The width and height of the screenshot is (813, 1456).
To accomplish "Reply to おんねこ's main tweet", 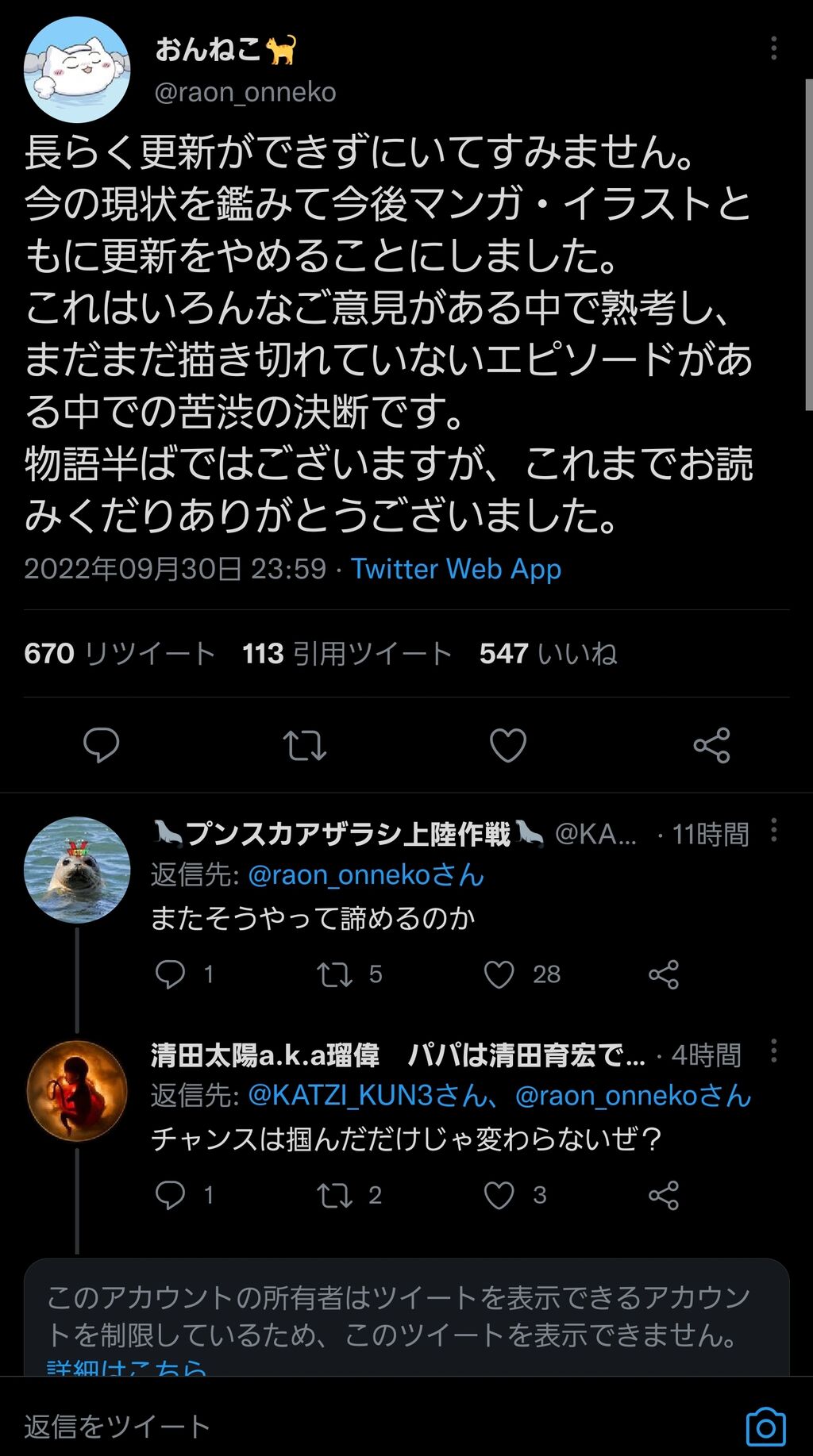I will click(x=101, y=745).
